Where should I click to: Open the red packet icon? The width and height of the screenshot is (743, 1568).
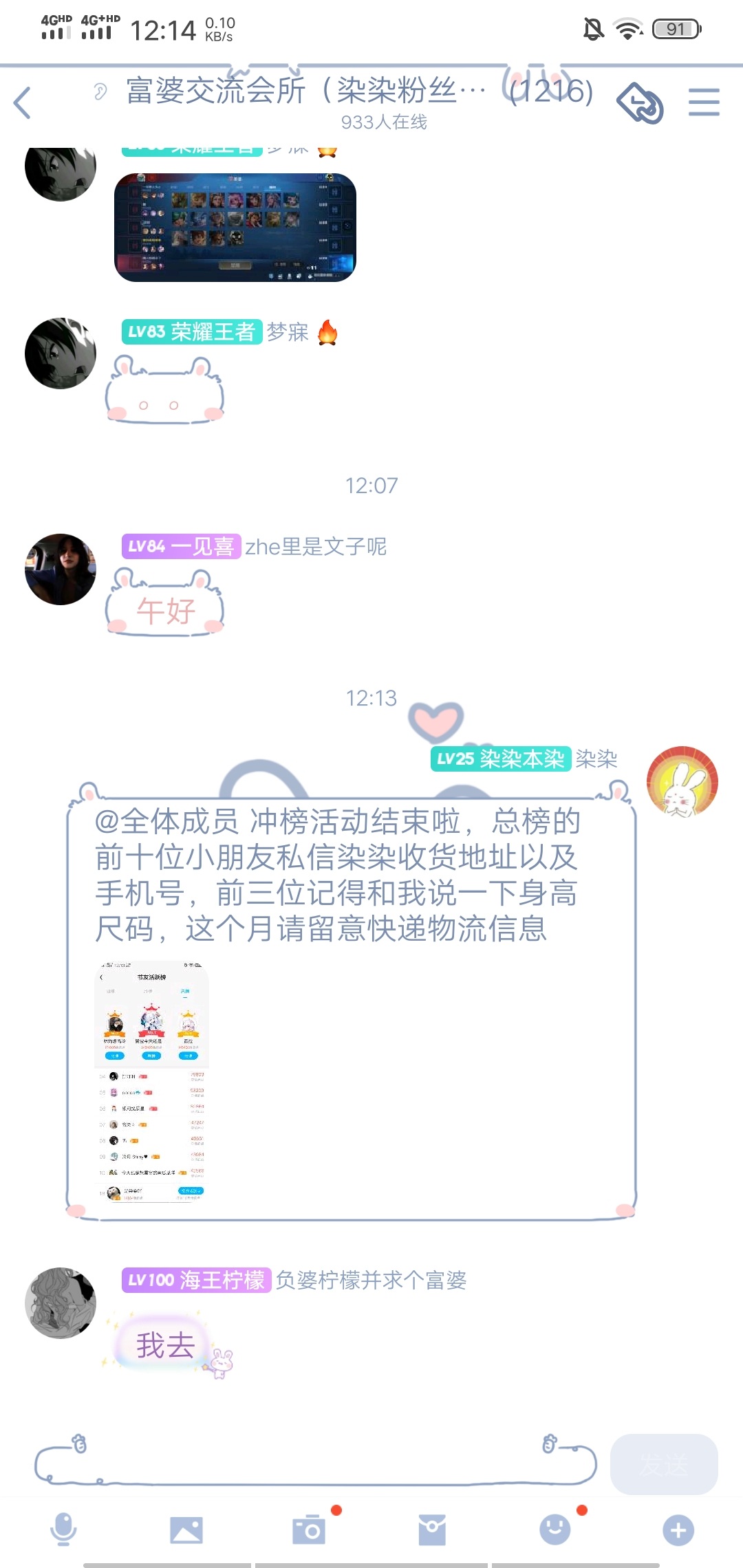click(x=432, y=1531)
